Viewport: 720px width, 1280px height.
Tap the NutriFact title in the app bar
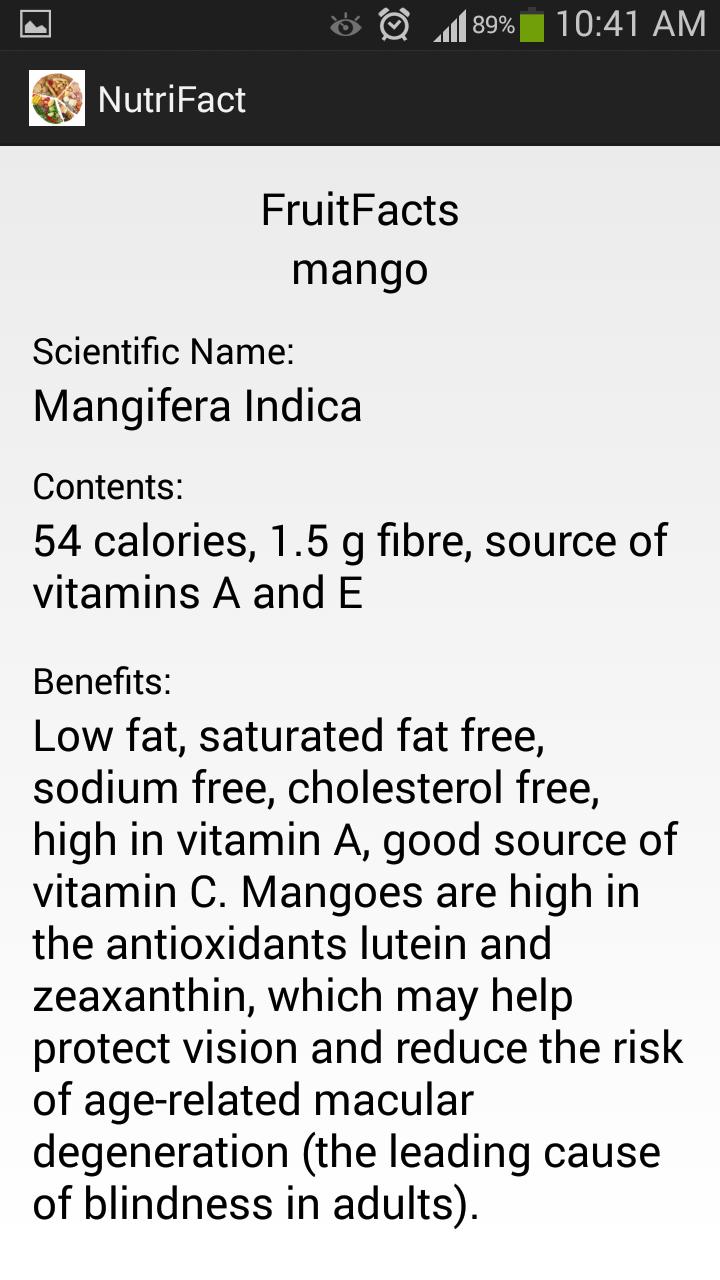pyautogui.click(x=172, y=98)
